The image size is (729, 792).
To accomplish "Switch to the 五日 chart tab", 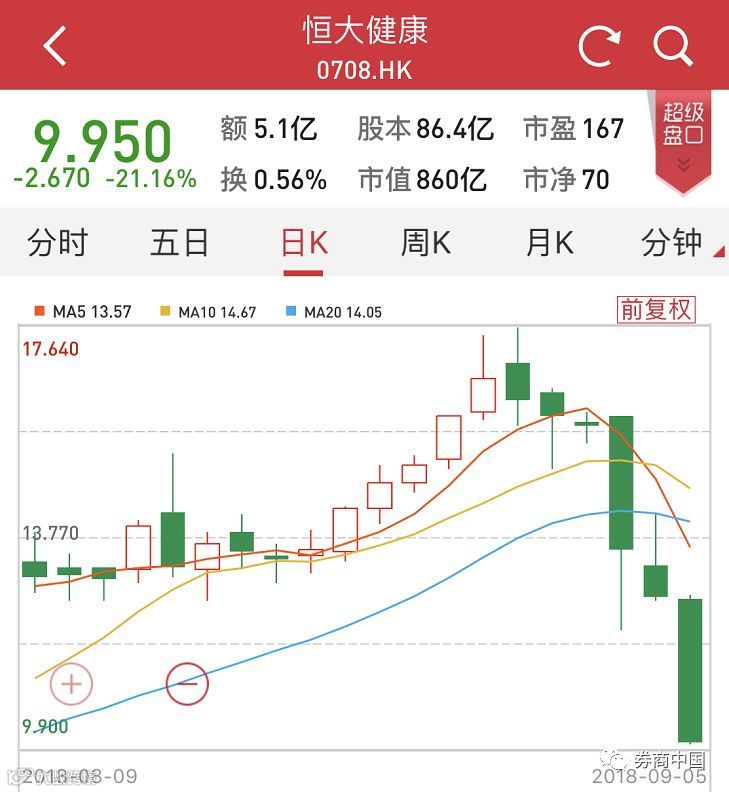I will [180, 243].
